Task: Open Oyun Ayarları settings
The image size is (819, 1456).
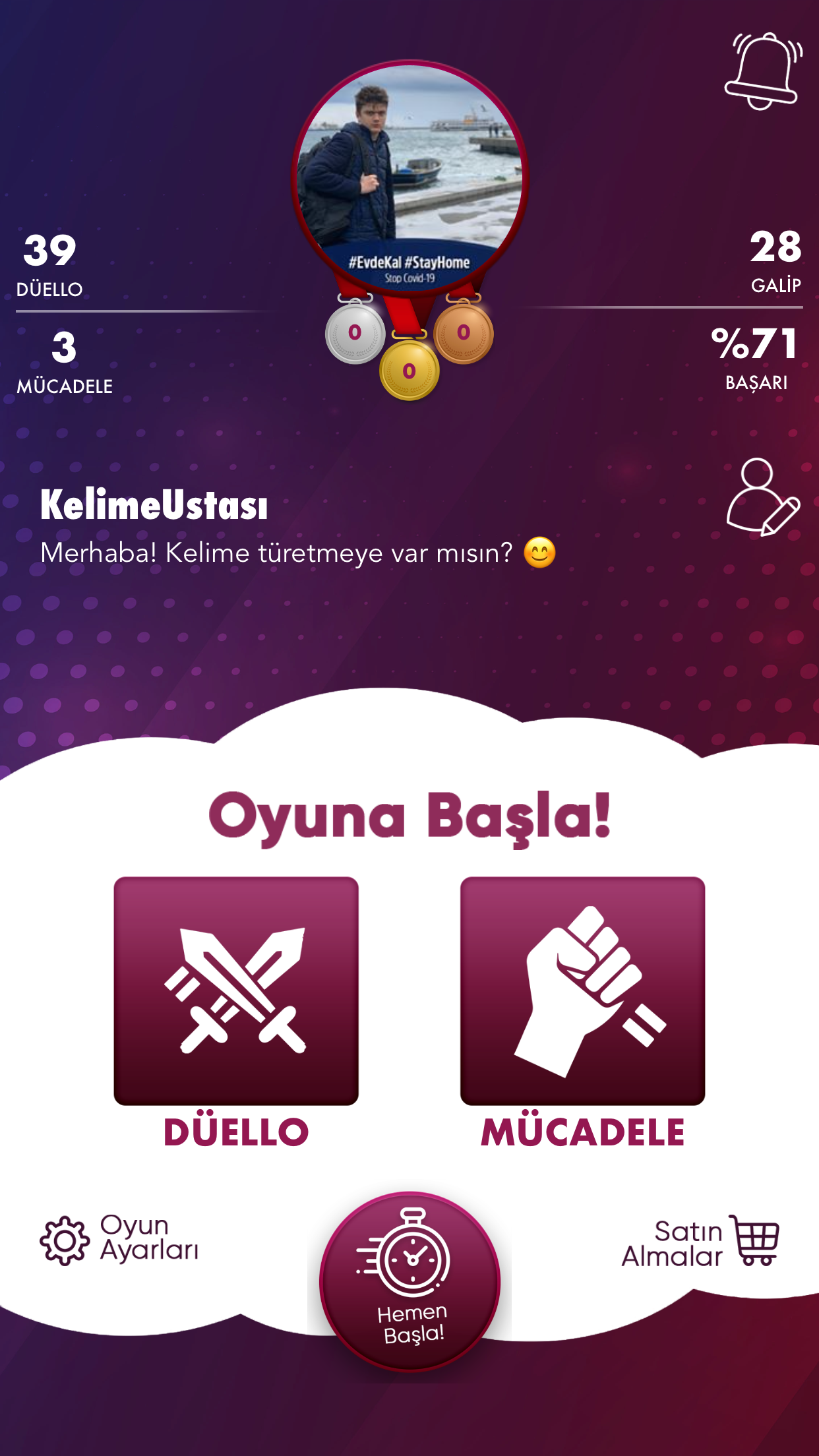Action: (119, 1239)
